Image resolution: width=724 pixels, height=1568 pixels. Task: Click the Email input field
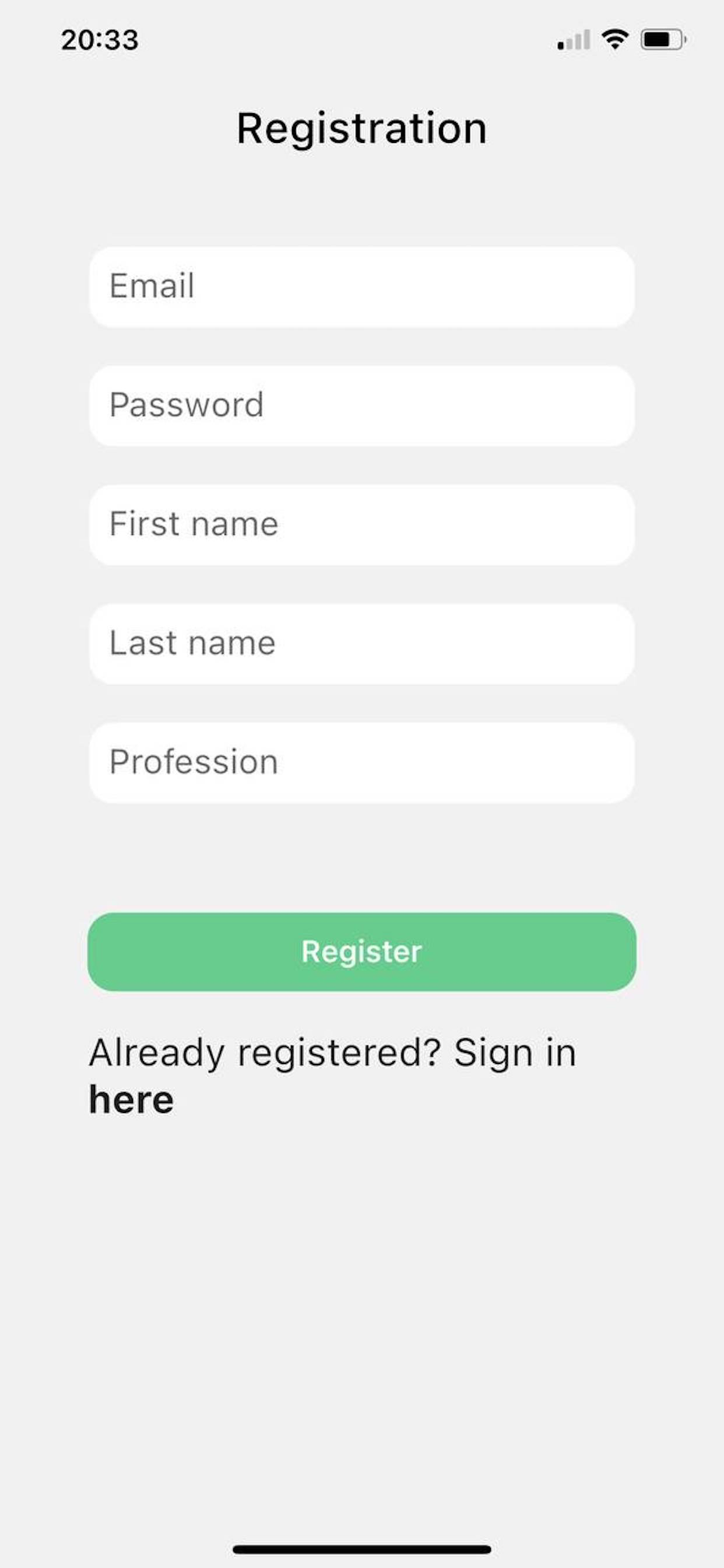[x=362, y=286]
